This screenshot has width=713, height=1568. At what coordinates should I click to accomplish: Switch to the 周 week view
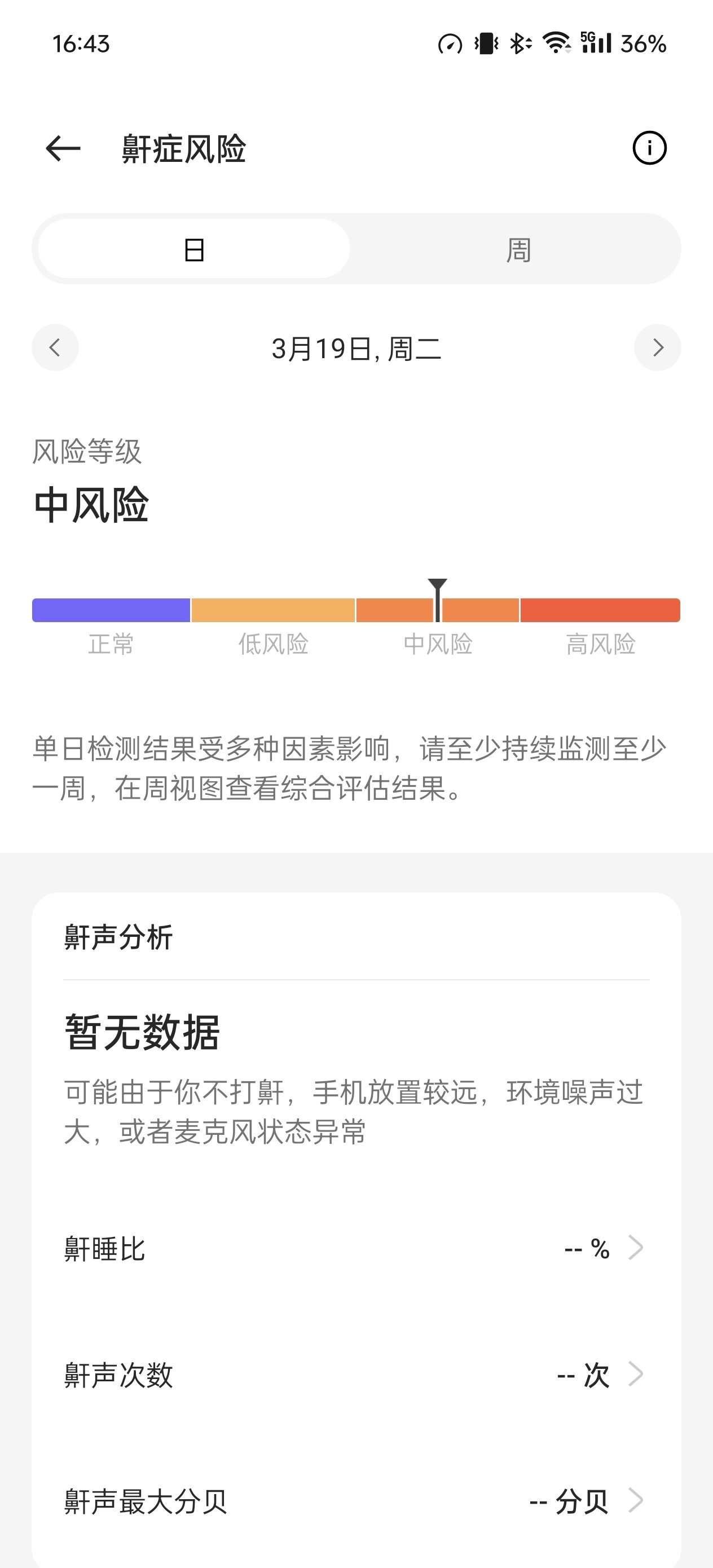[x=518, y=249]
